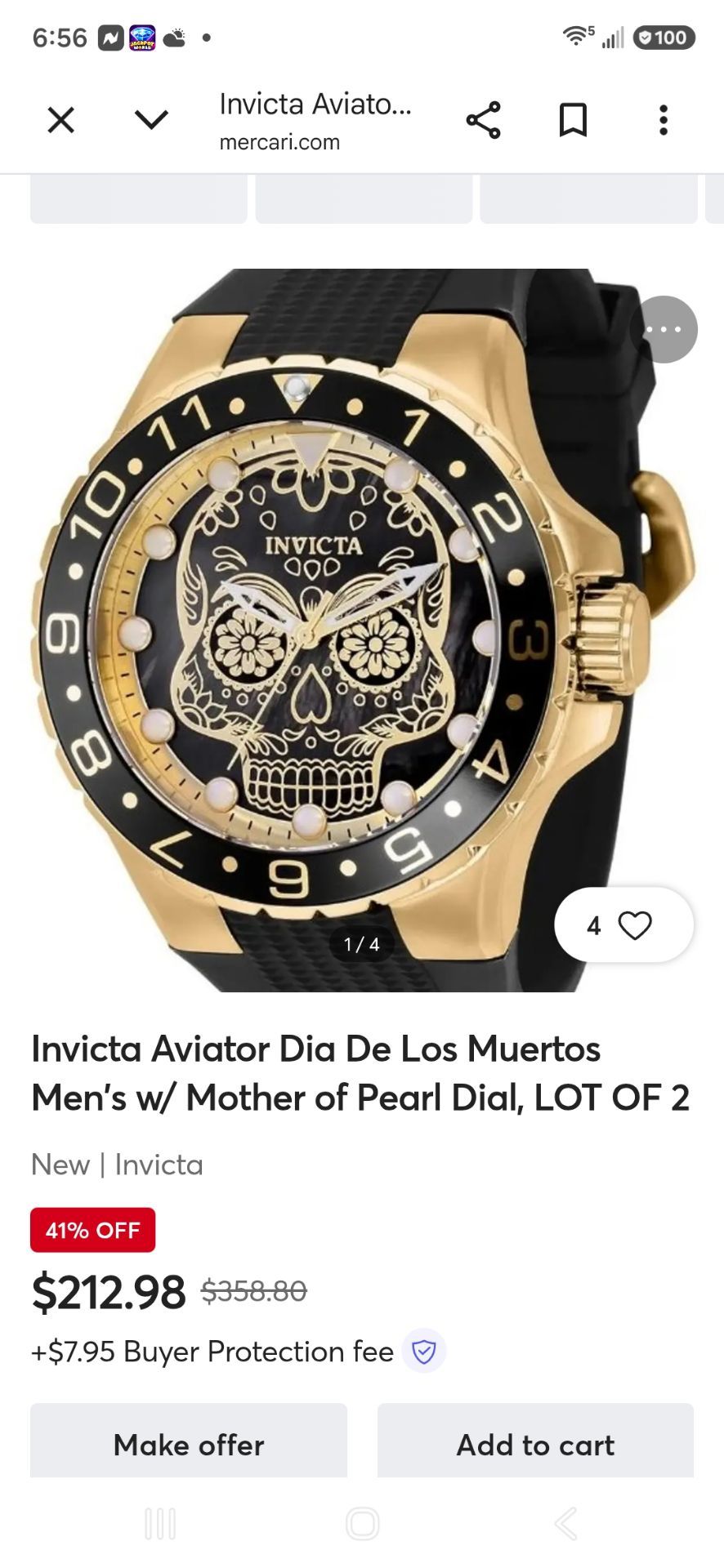Close the browser tab

click(x=61, y=120)
